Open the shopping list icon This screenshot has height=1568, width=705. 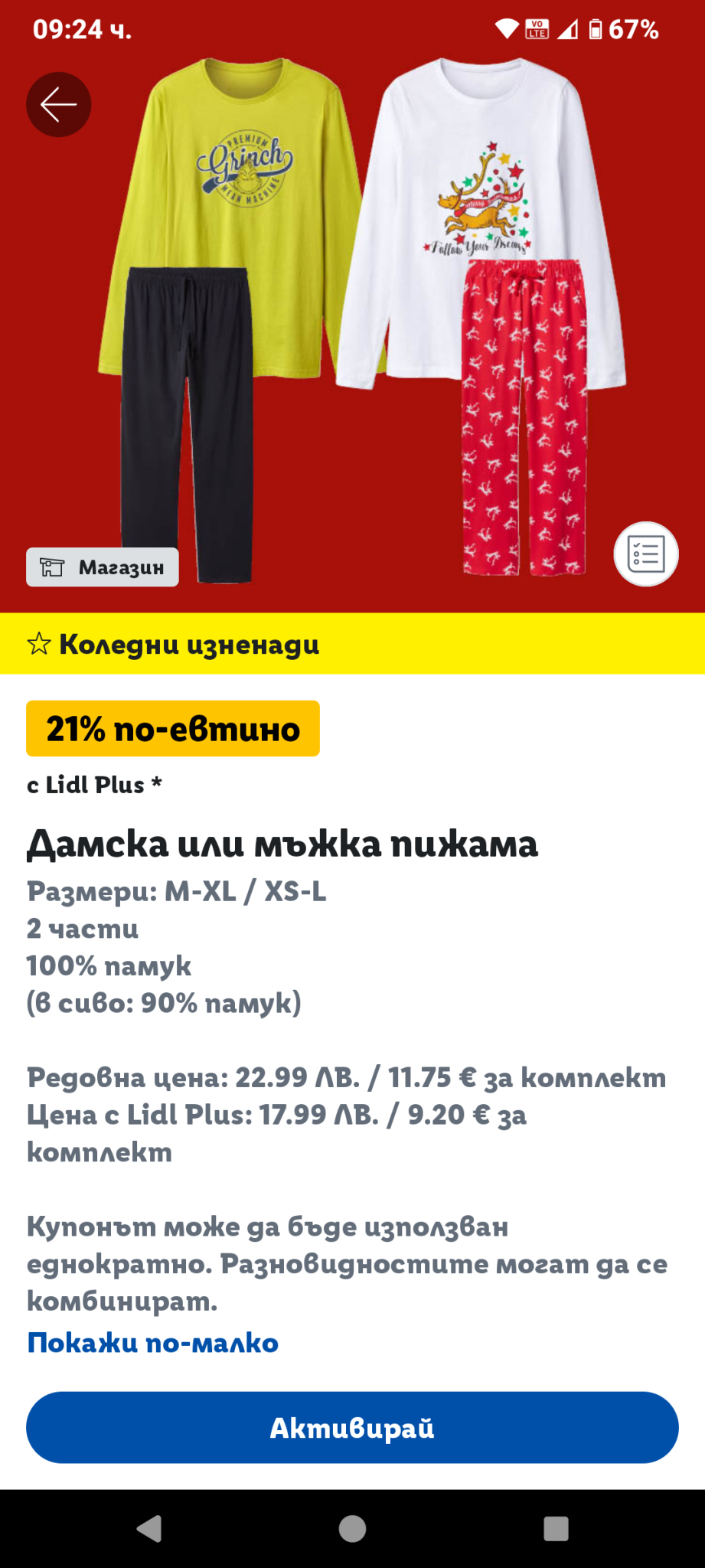[x=645, y=554]
